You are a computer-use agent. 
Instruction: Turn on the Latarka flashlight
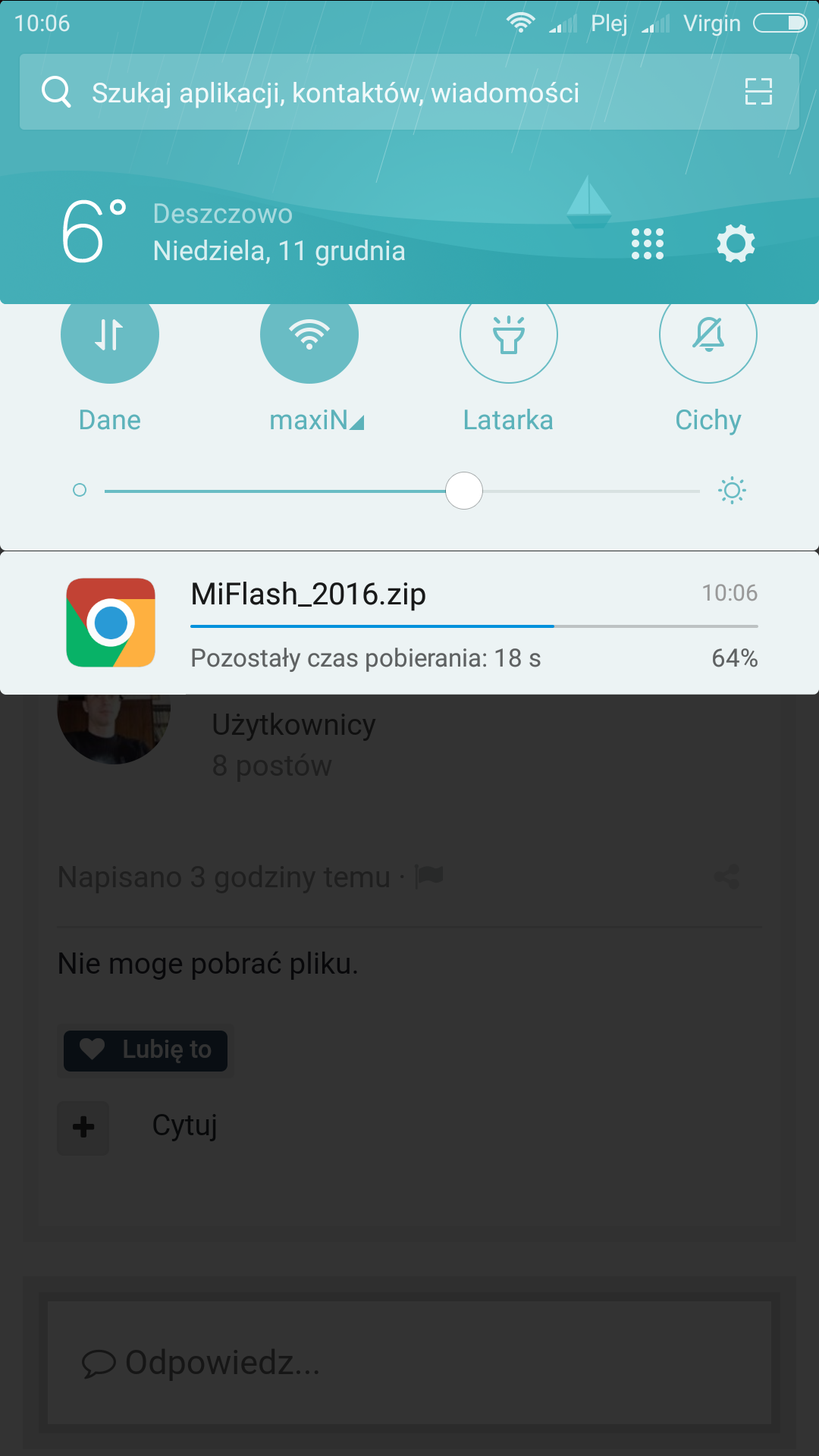pos(509,335)
